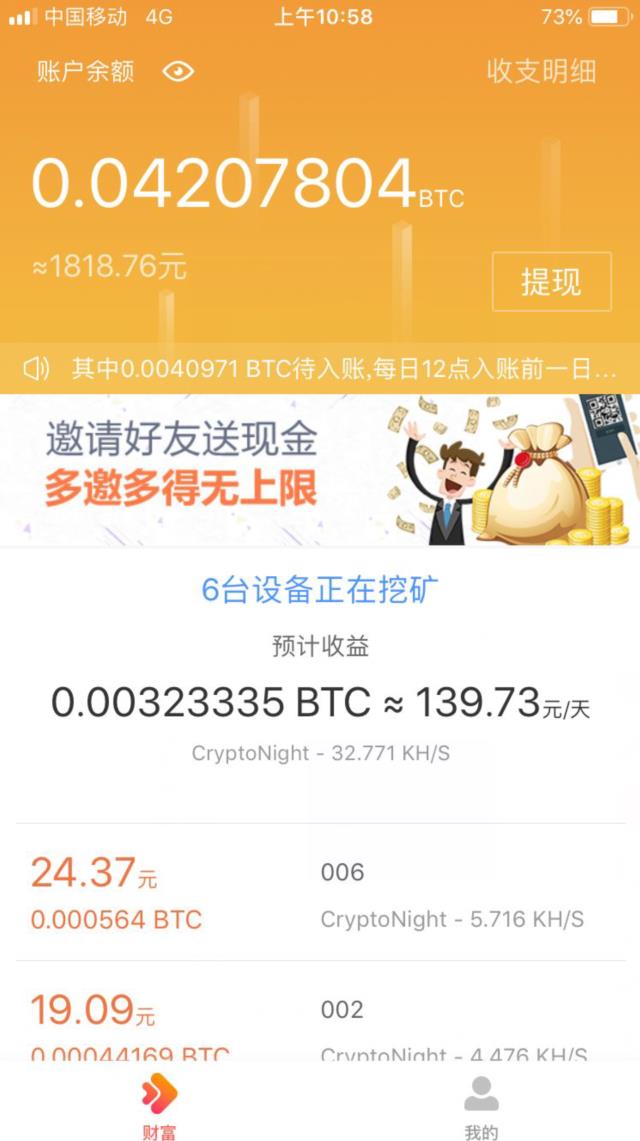640x1141 pixels.
Task: Open 收支明细 transaction details
Action: 541,72
